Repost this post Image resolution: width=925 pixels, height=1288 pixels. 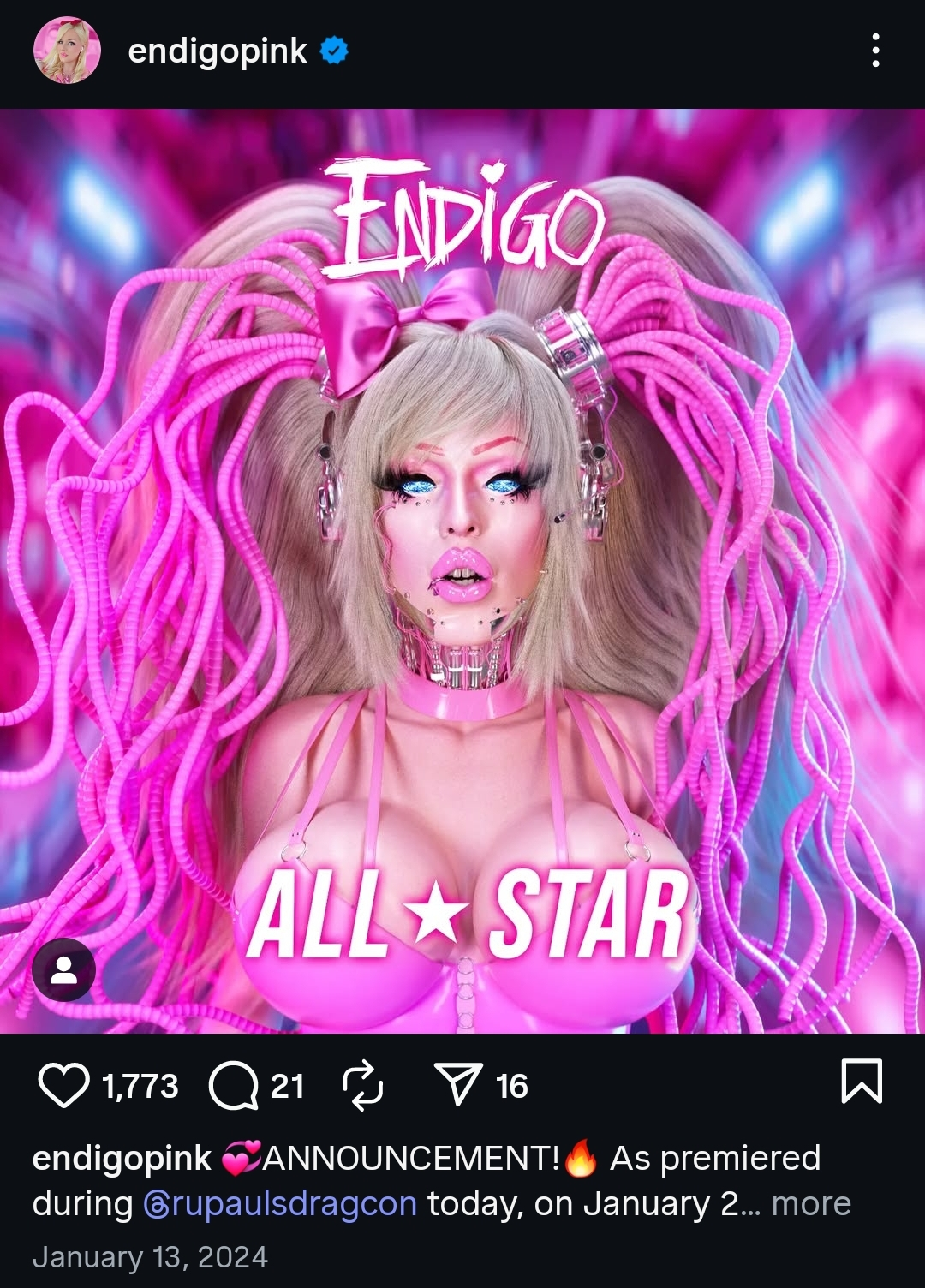pos(362,1085)
